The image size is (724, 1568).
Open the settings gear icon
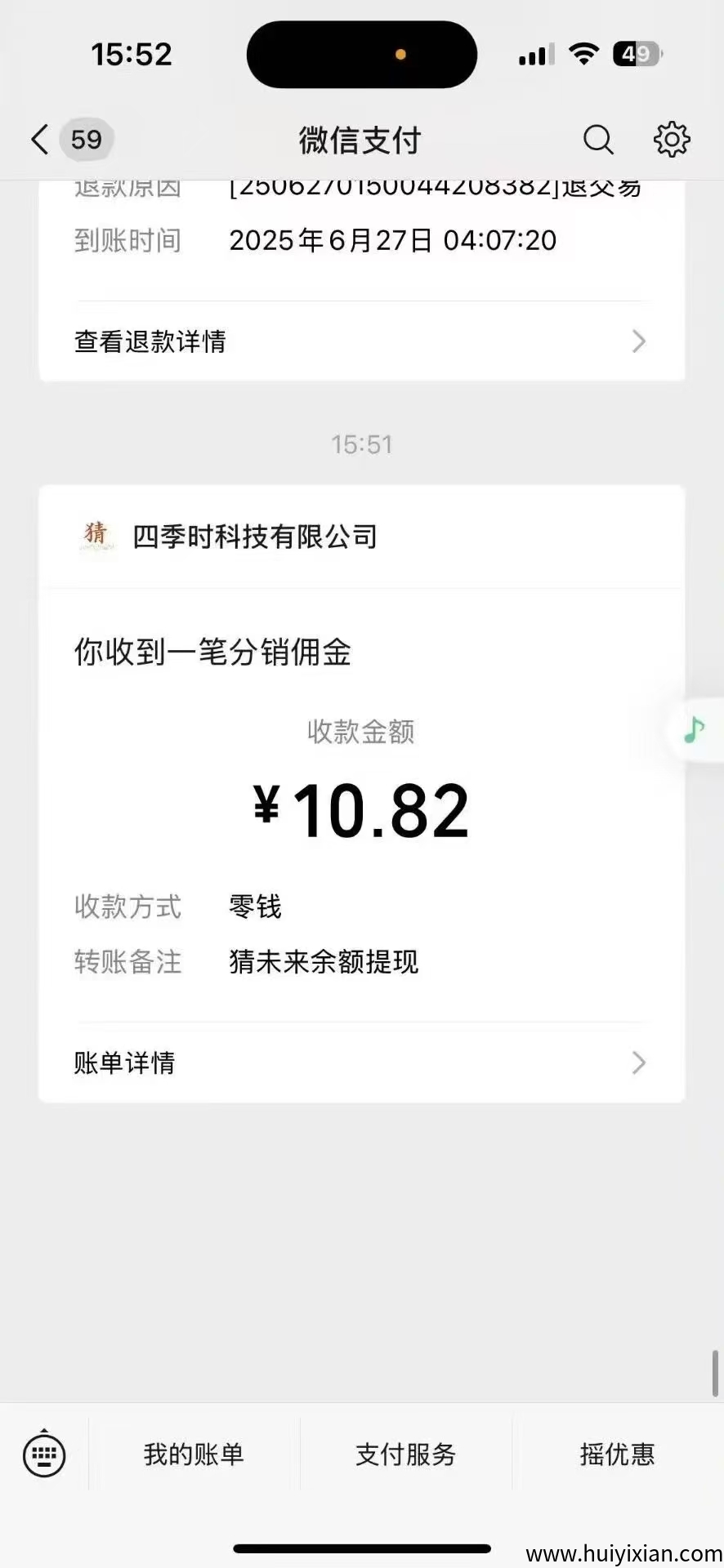pos(672,140)
